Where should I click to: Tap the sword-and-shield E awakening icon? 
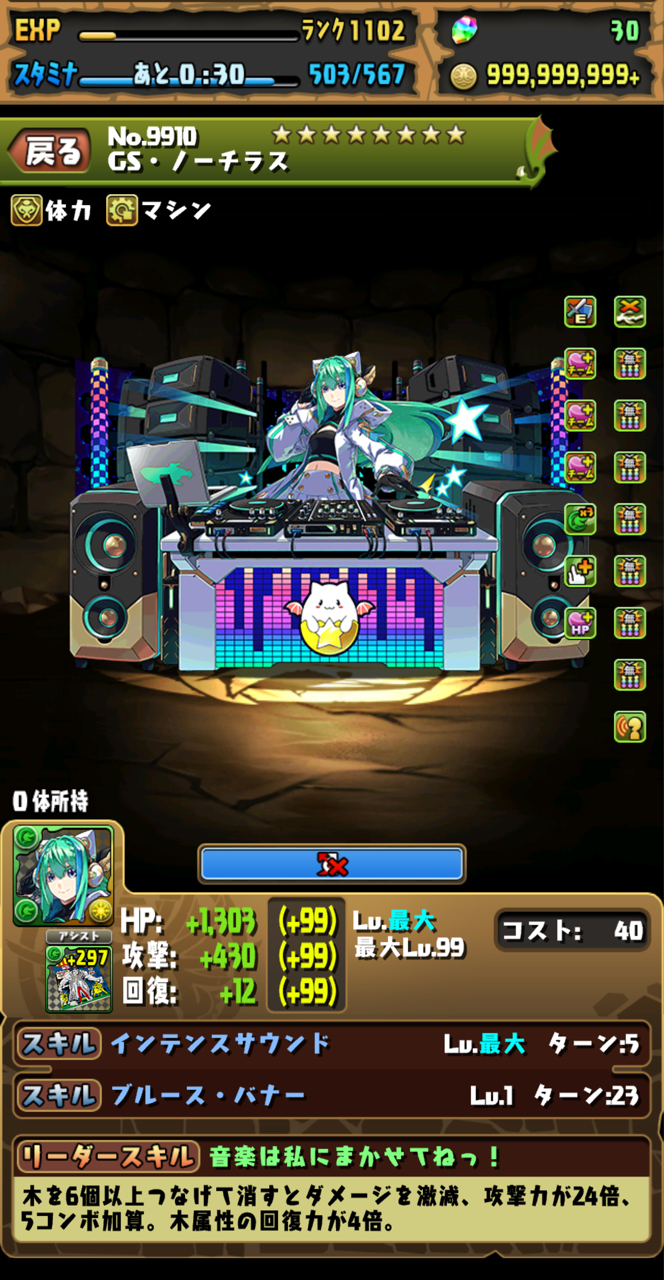579,312
